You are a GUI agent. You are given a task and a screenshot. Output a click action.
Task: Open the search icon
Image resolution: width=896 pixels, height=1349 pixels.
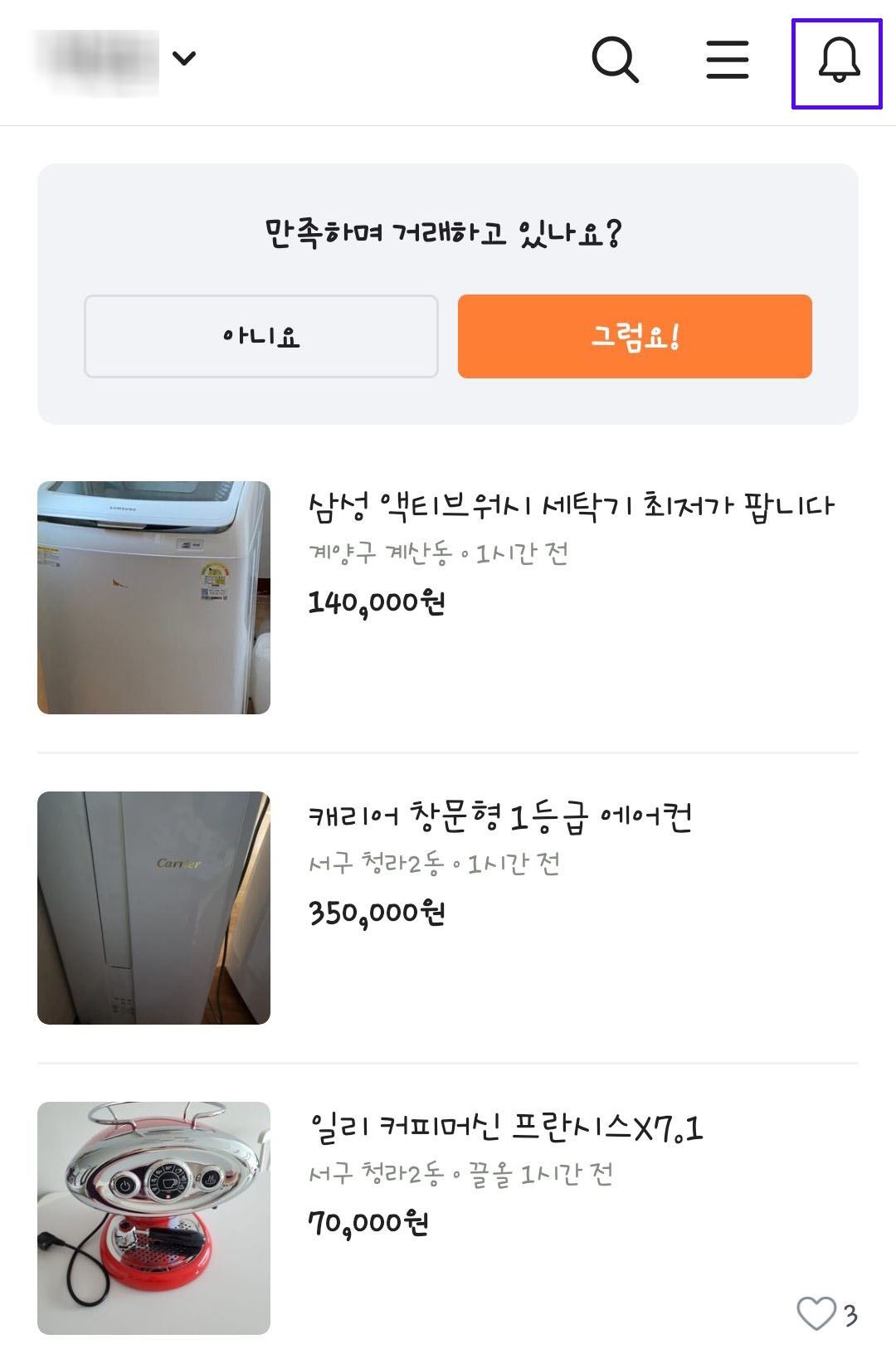615,60
